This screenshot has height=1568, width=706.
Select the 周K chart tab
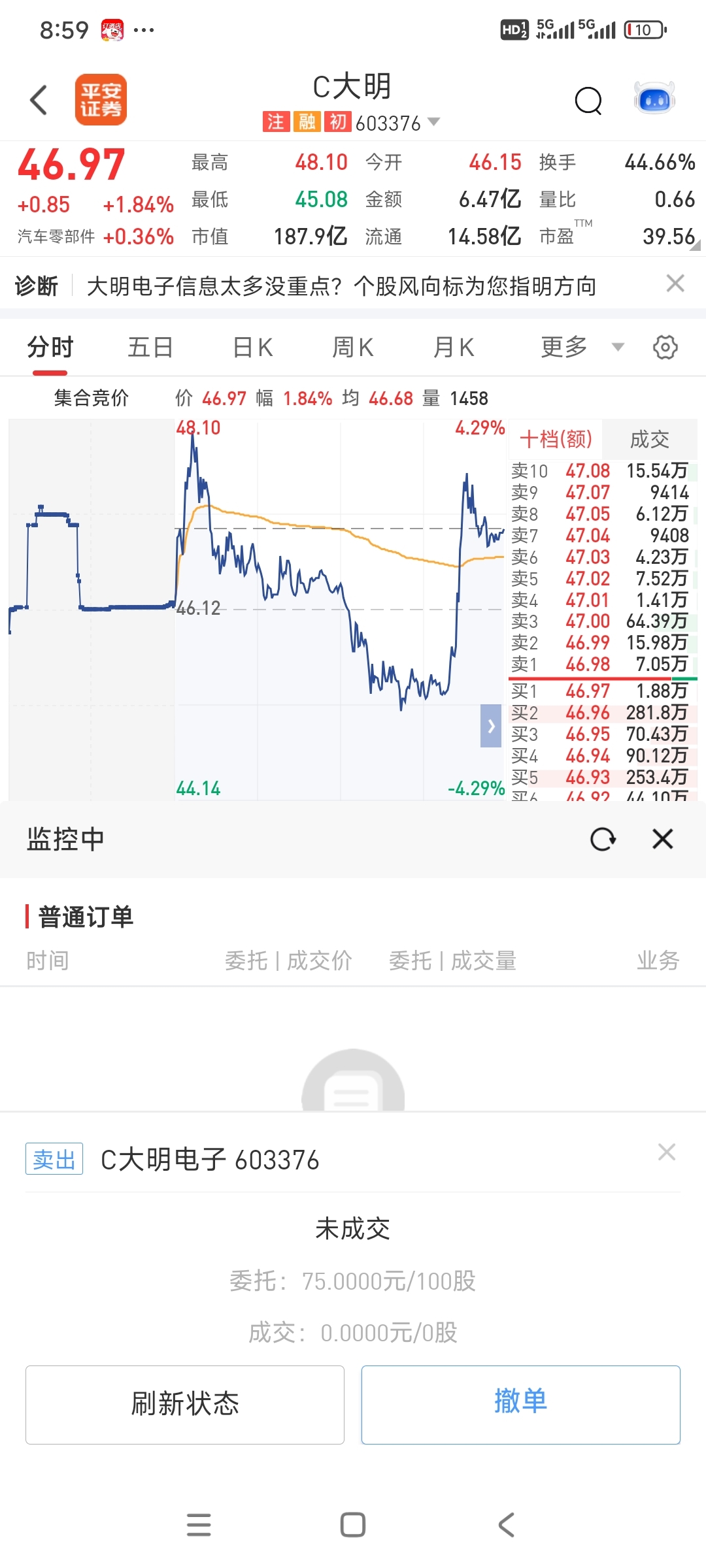[353, 347]
